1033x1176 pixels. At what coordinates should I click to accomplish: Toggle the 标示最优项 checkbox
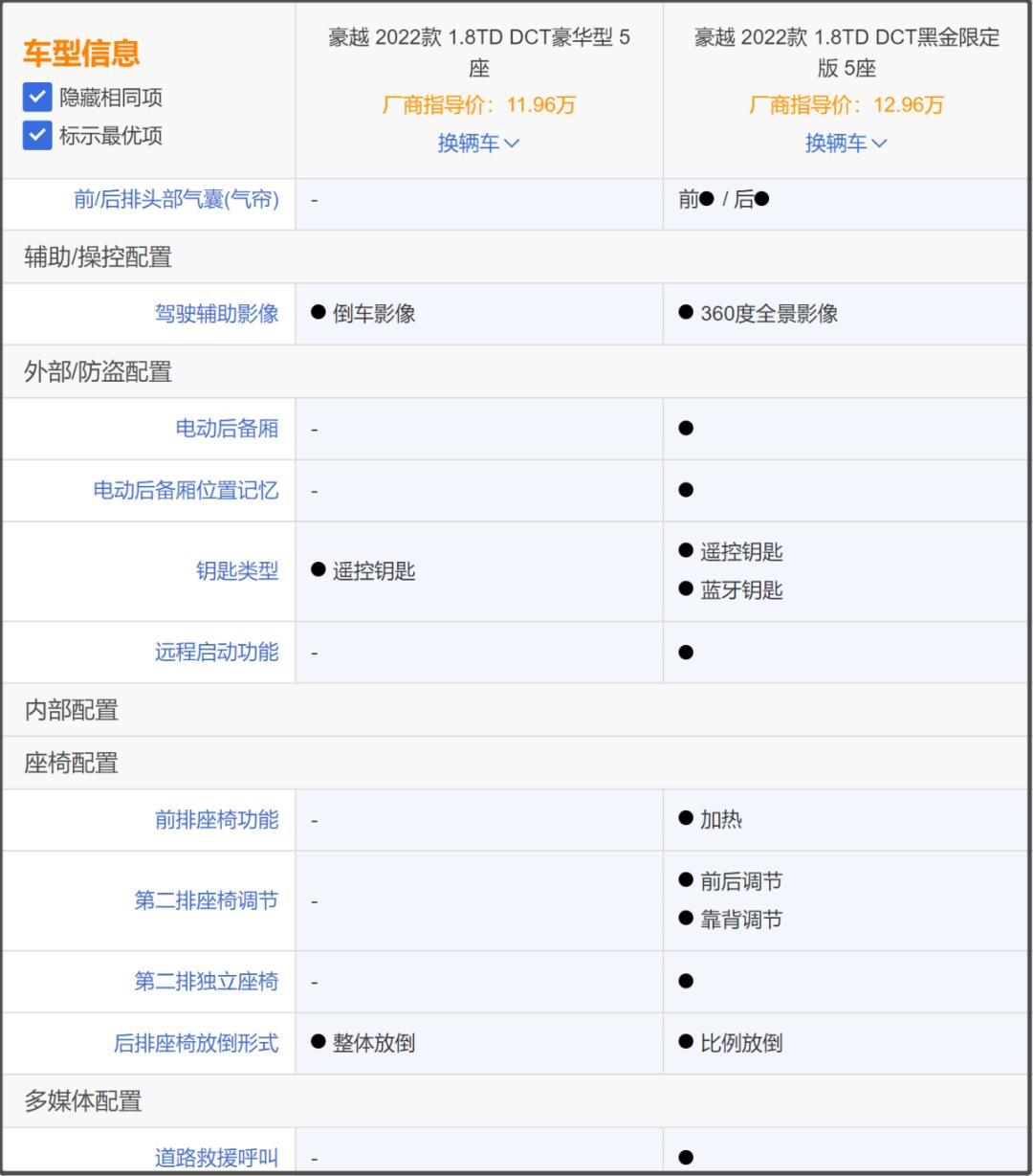(35, 135)
